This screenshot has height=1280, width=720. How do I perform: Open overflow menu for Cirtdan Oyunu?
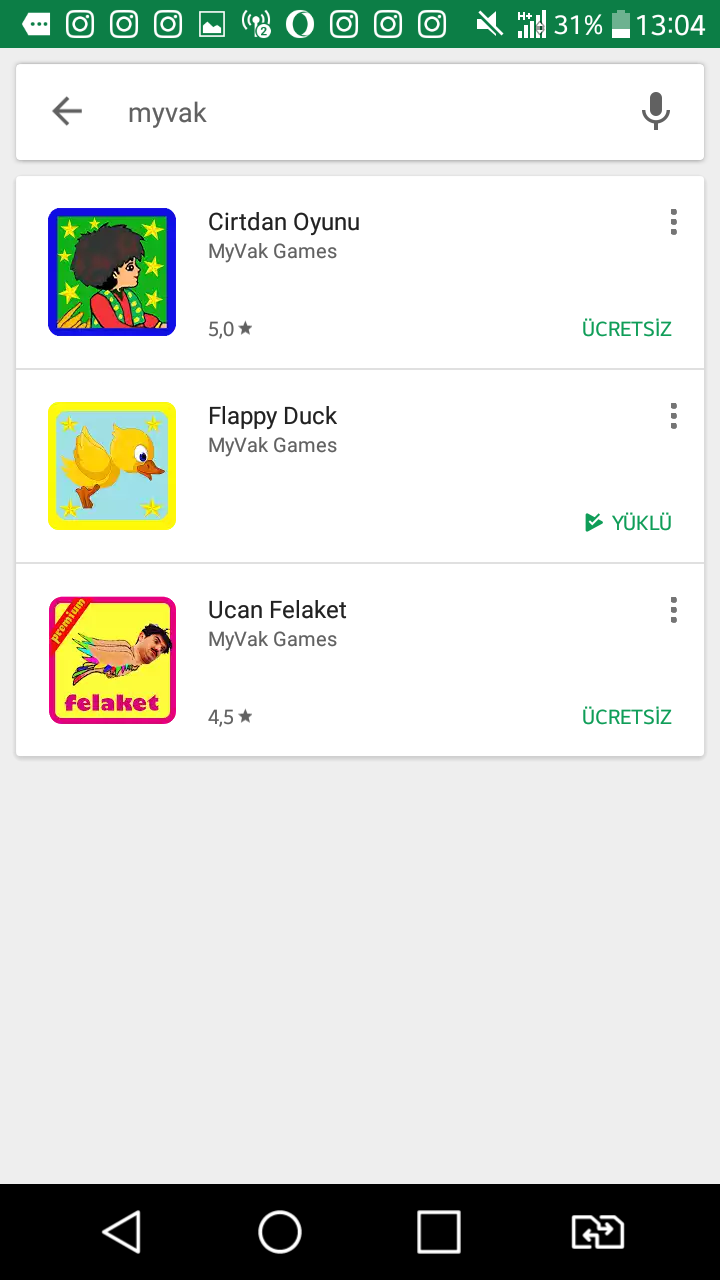(x=673, y=222)
